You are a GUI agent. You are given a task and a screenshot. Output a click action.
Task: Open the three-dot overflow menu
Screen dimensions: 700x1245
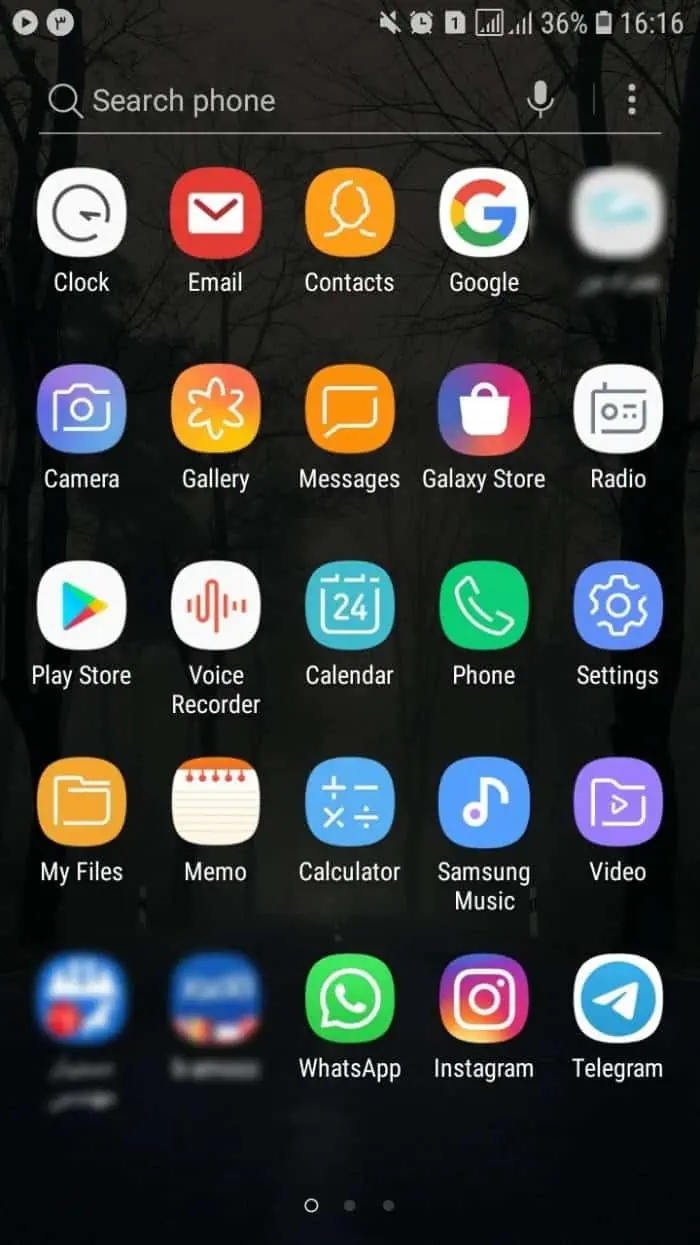coord(631,99)
